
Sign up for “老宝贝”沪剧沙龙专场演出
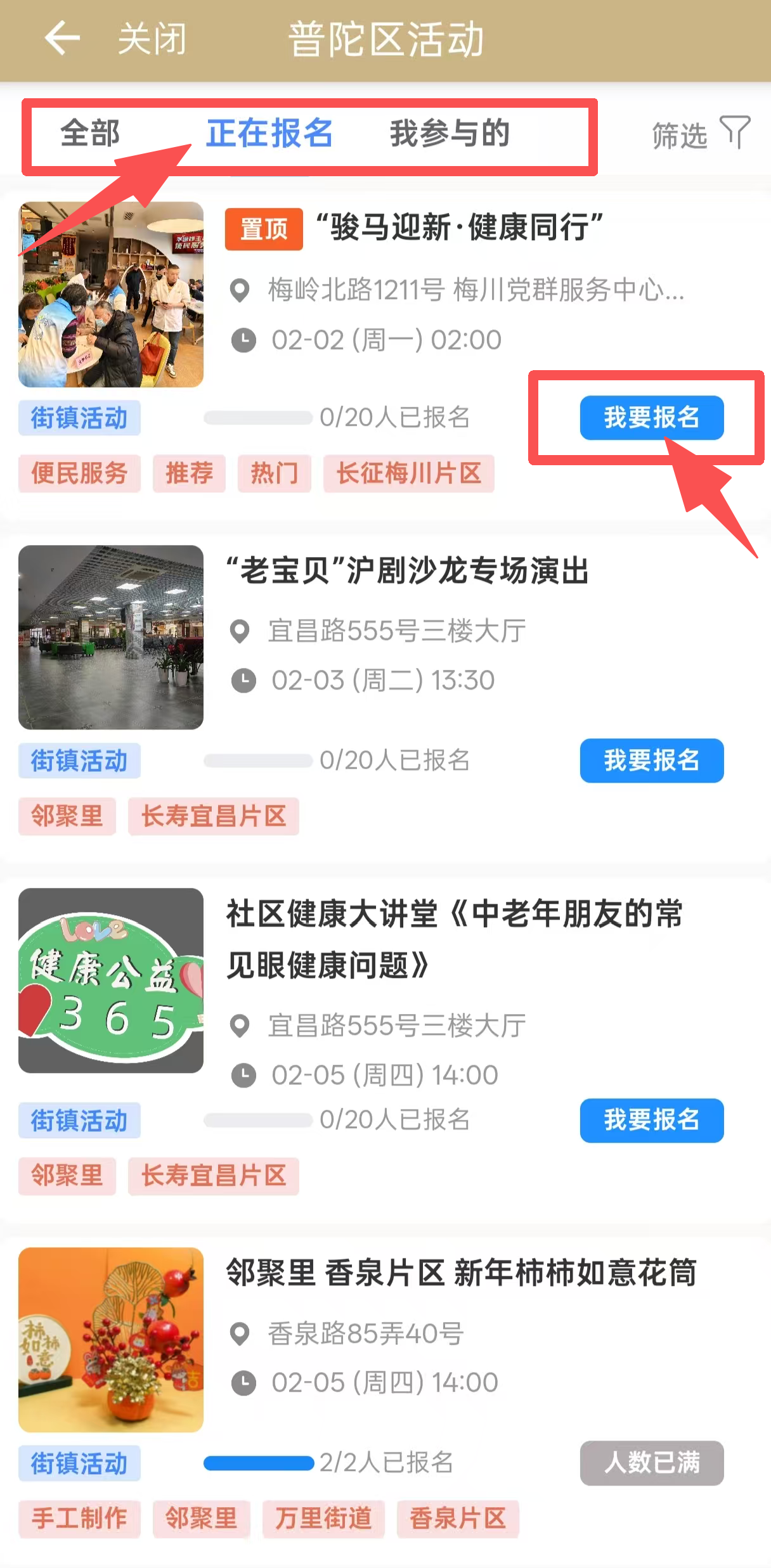(651, 761)
